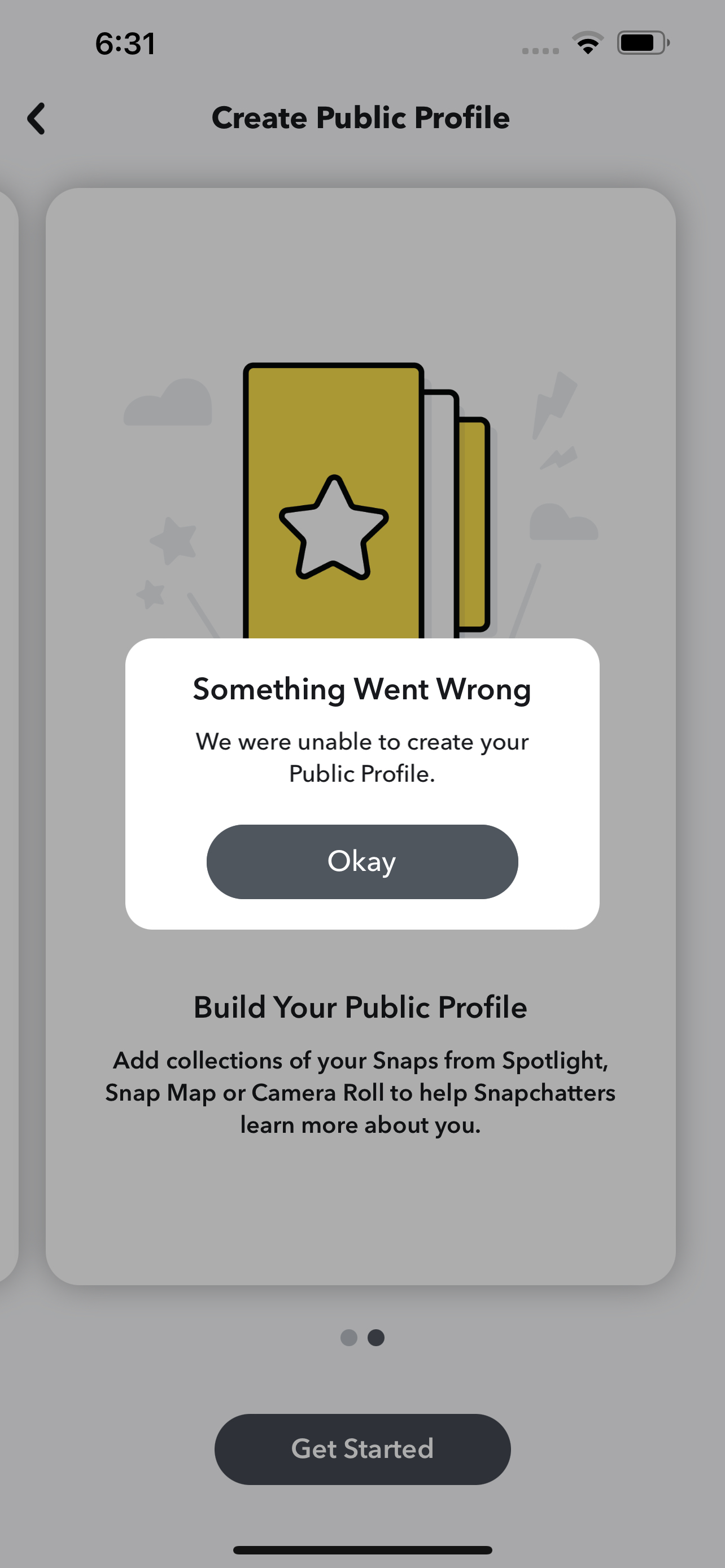
Task: Tap the Get Started button
Action: pyautogui.click(x=362, y=1449)
